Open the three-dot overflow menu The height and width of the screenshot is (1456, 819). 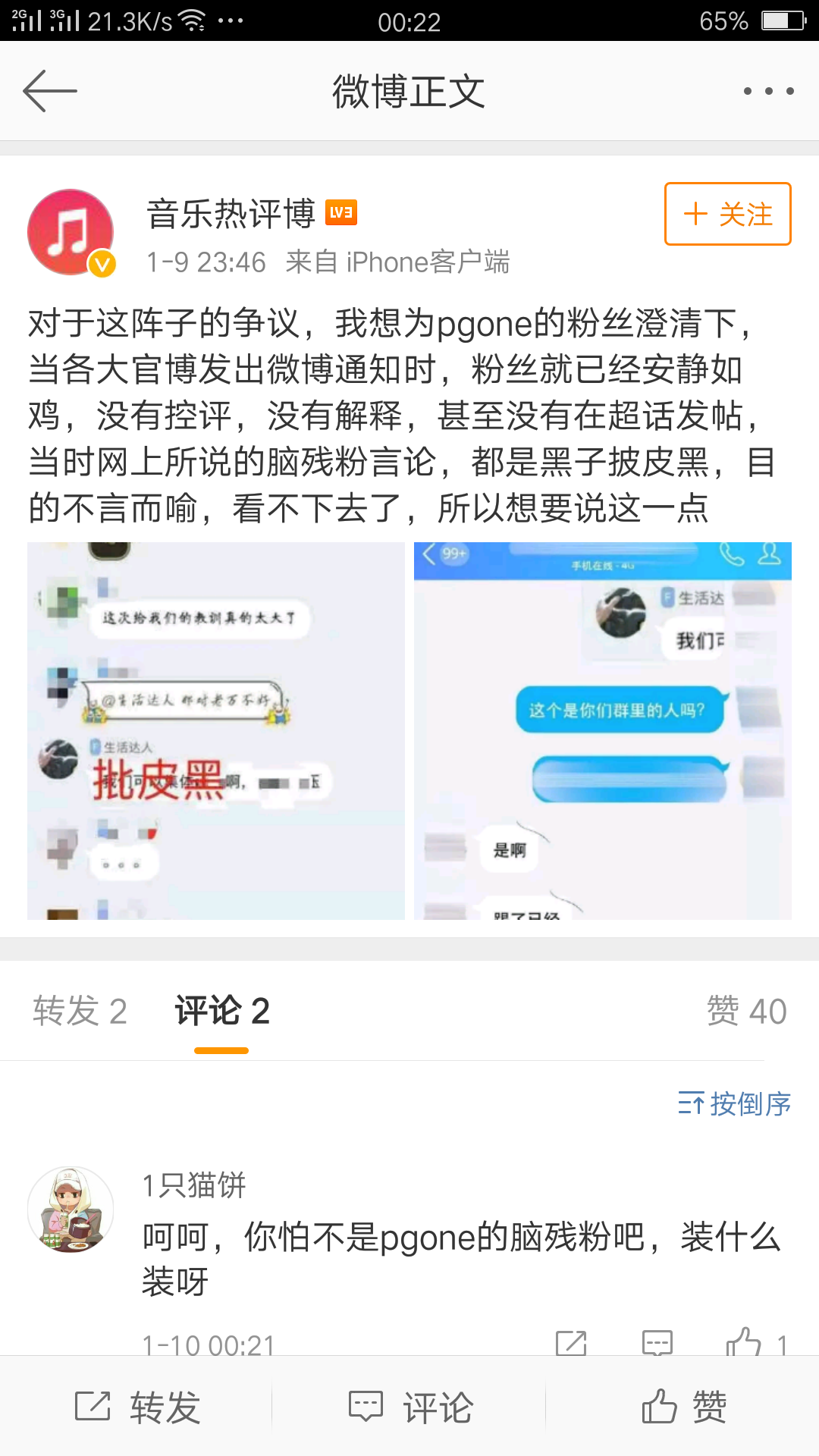pos(768,91)
